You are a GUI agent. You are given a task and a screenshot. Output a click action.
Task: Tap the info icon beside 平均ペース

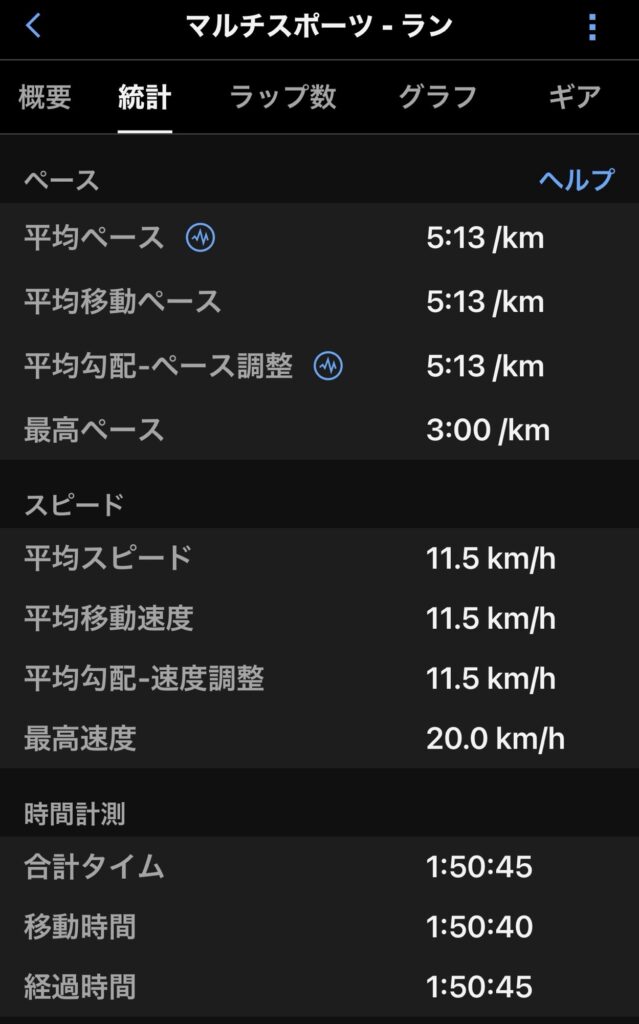(x=201, y=238)
